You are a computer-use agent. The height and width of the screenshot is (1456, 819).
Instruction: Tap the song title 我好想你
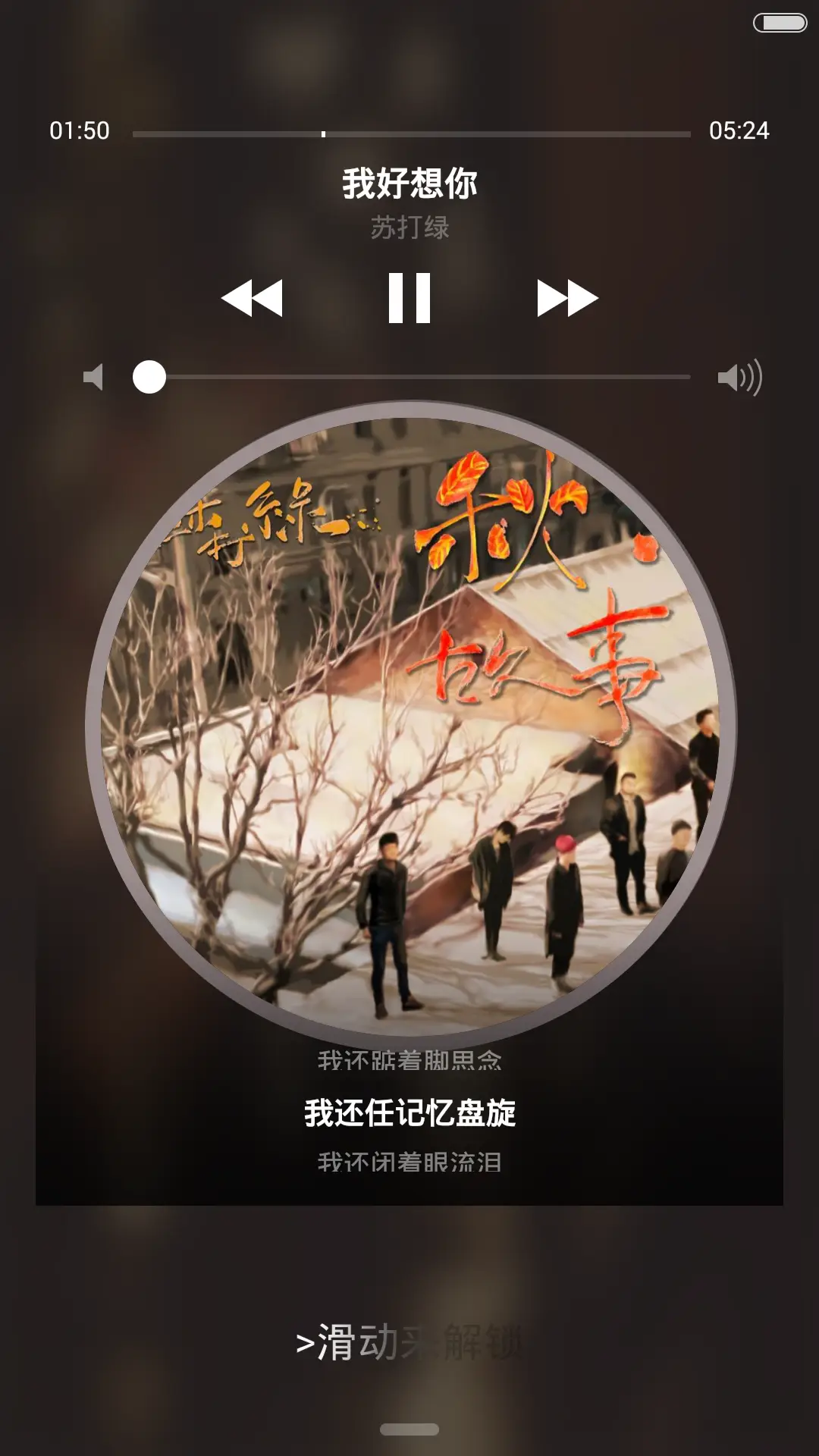409,182
